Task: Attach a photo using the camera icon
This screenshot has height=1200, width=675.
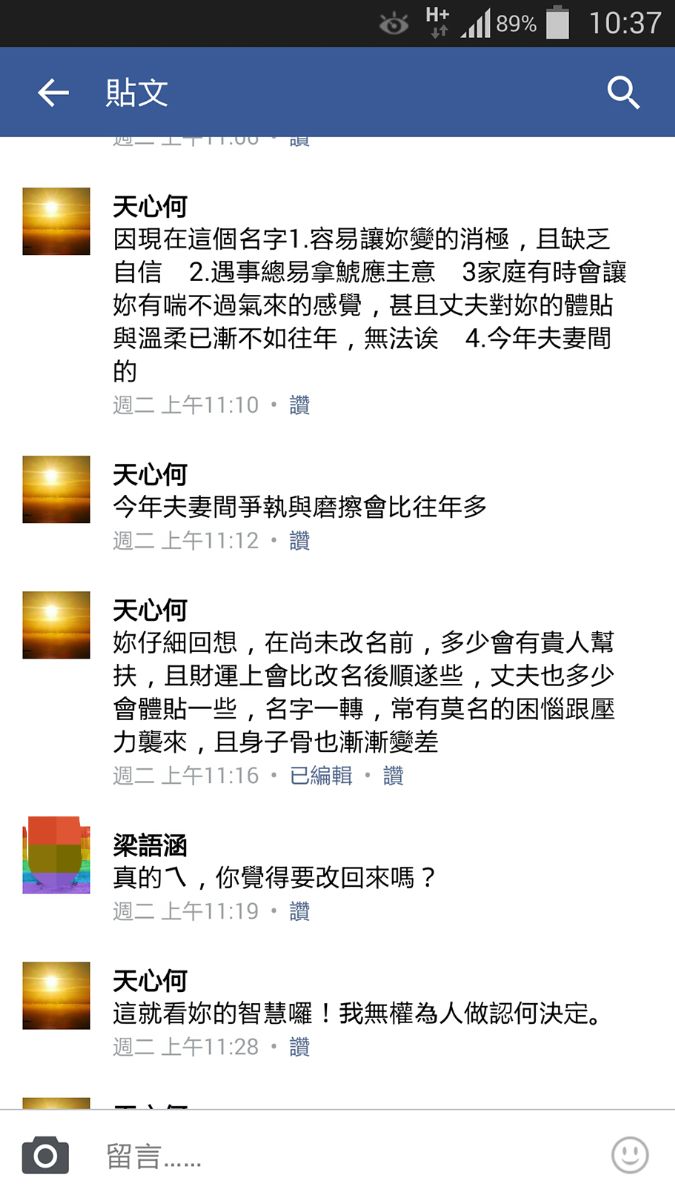Action: tap(46, 1157)
